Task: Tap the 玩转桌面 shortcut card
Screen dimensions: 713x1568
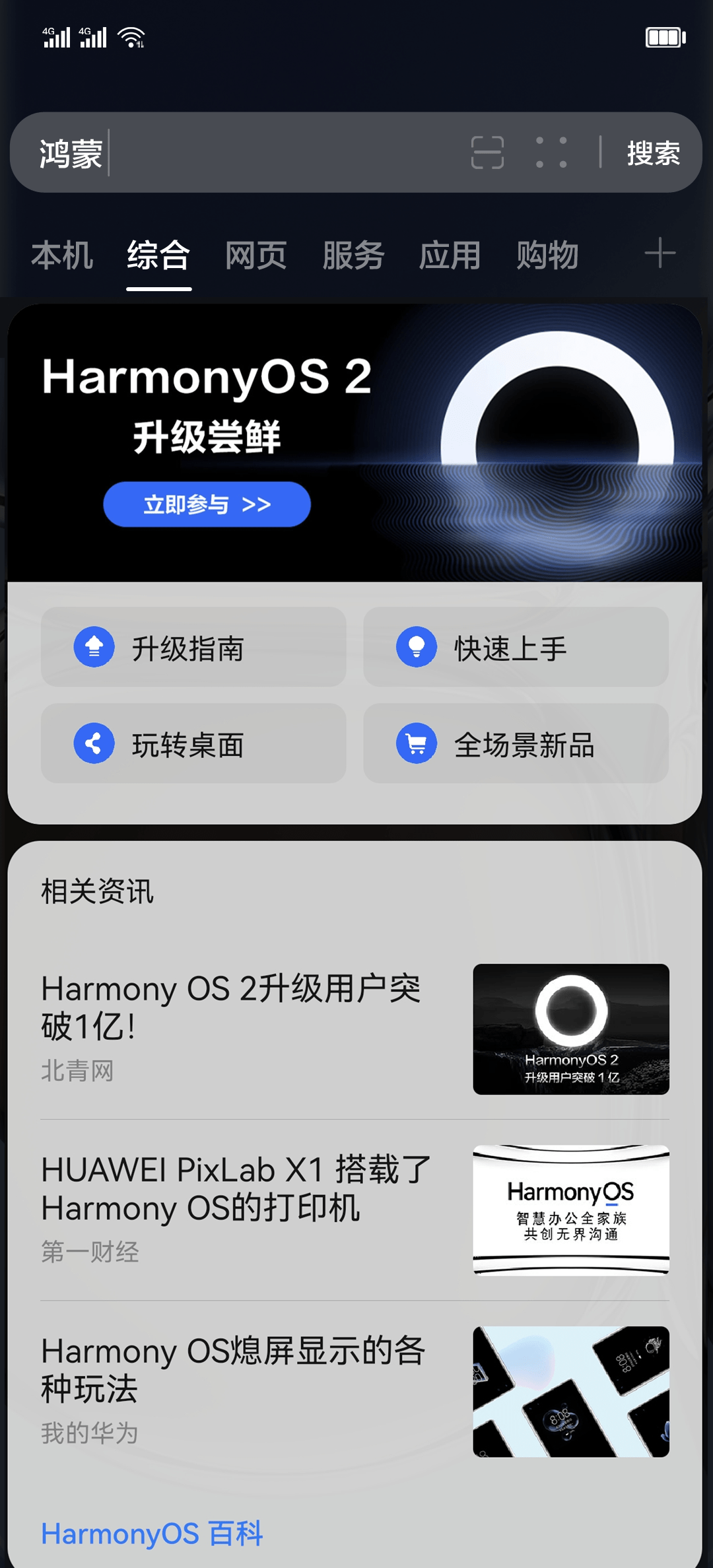Action: (x=195, y=745)
